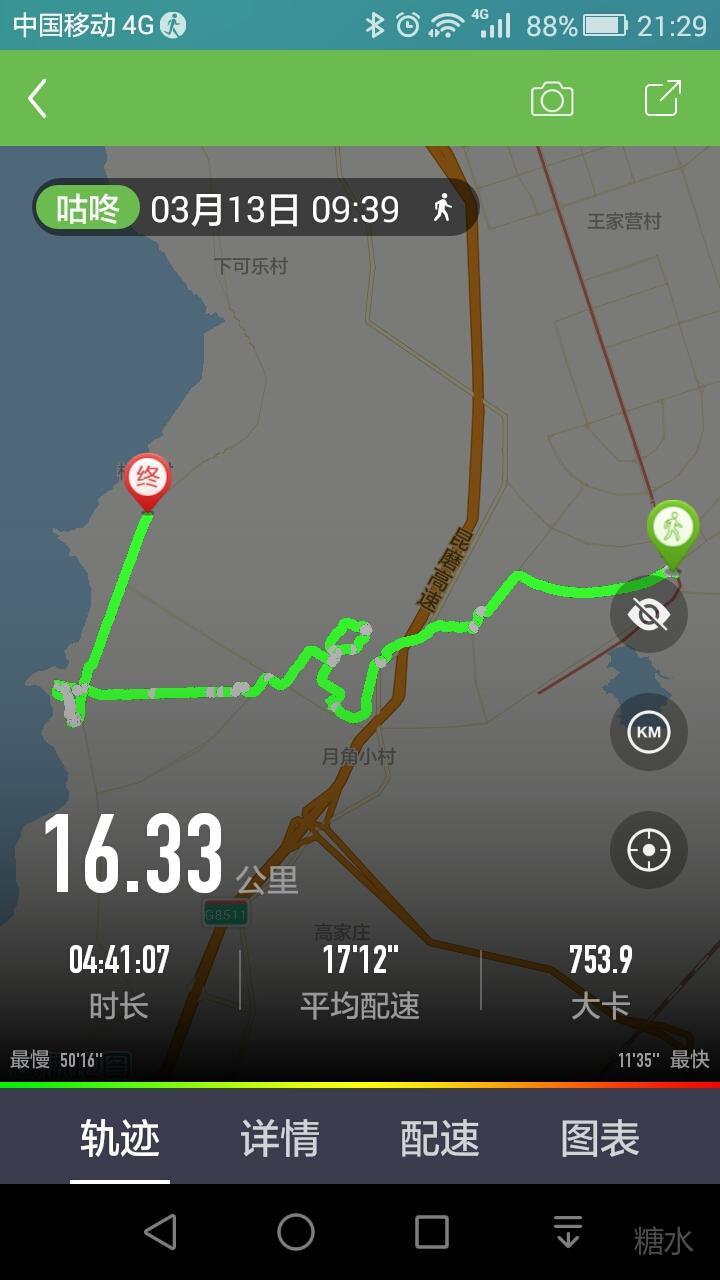Tap the system home button
The width and height of the screenshot is (720, 1280).
tap(296, 1232)
